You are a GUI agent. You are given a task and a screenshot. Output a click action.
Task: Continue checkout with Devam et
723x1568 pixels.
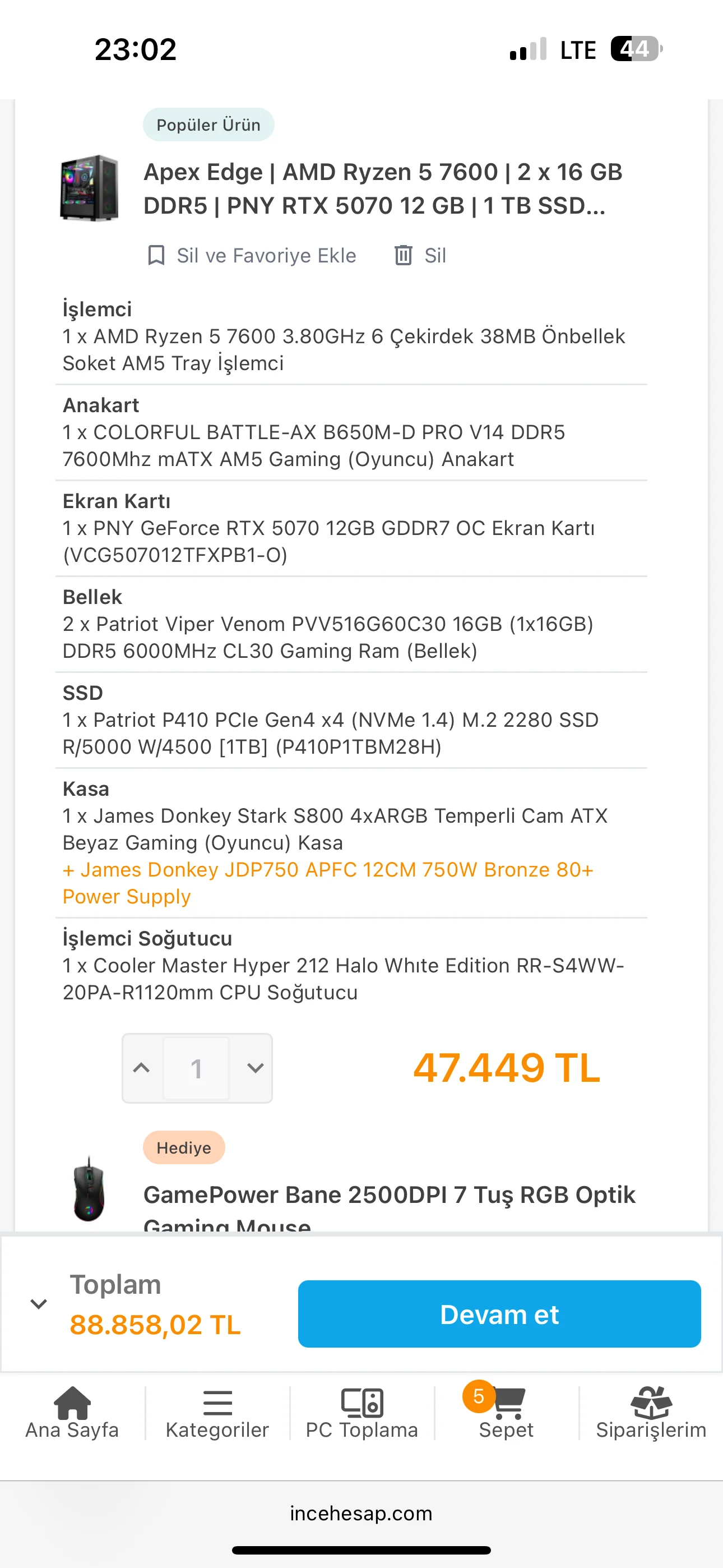[x=499, y=1314]
